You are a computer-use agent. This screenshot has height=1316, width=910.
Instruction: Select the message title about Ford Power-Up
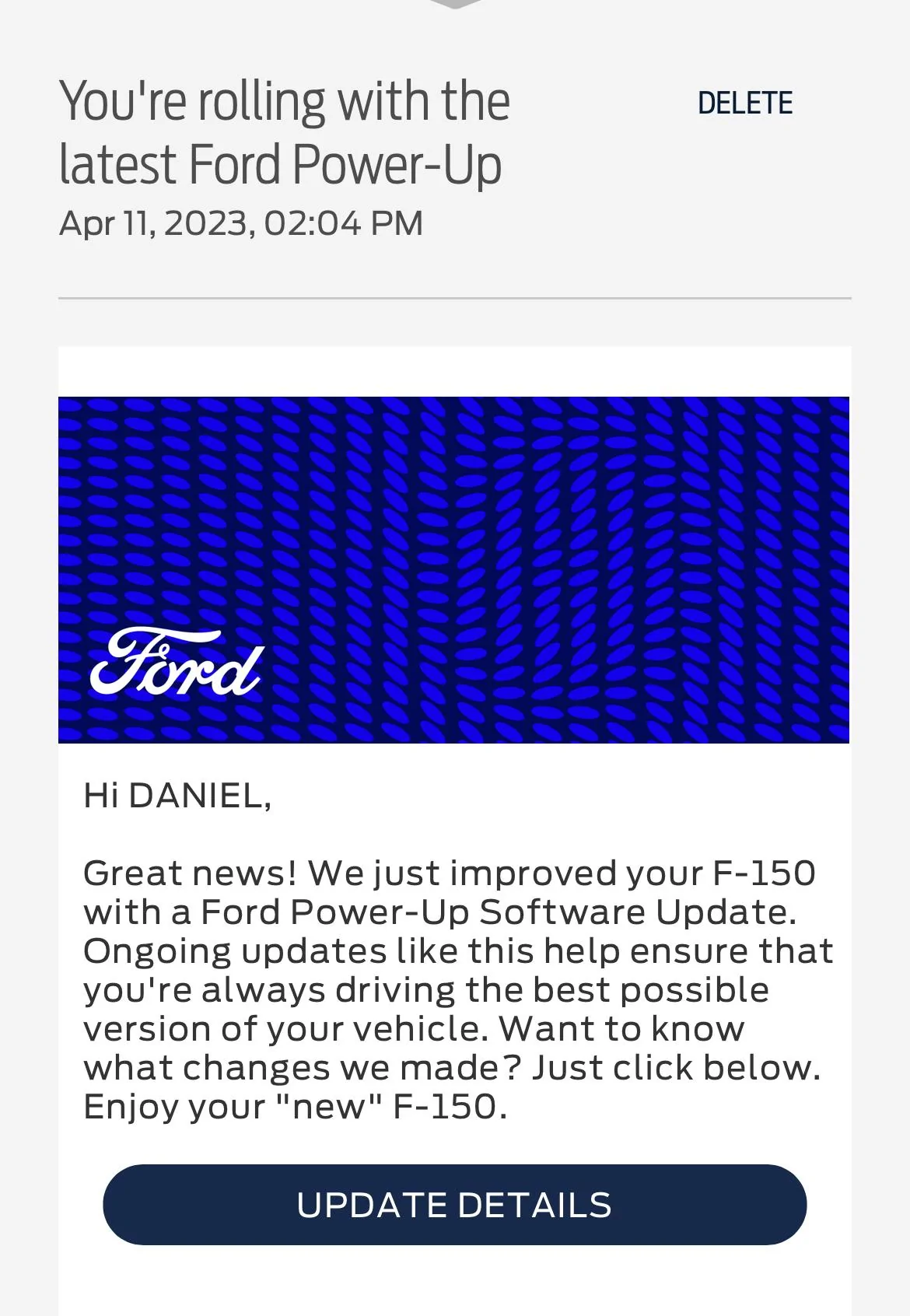pos(285,132)
